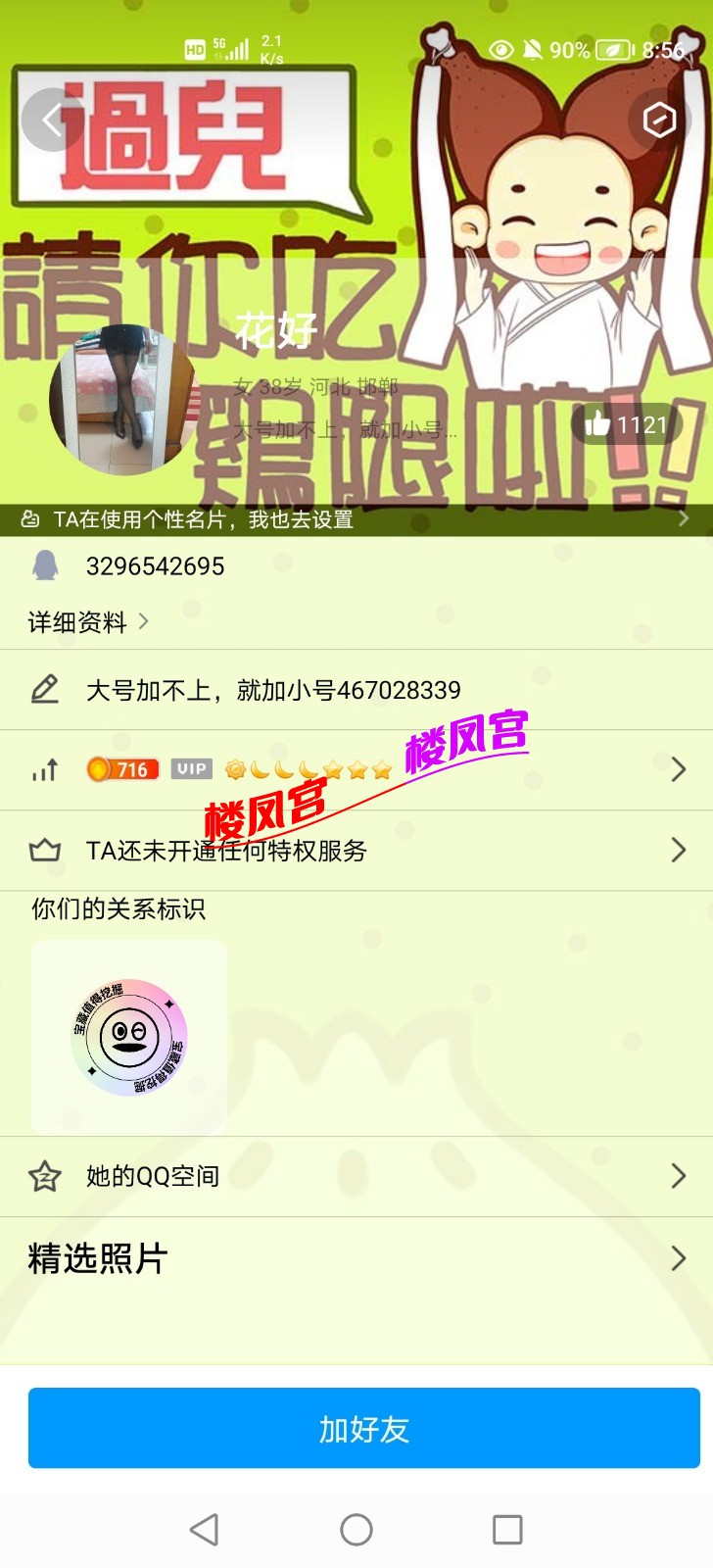Click the rainbow relationship badge
This screenshot has width=713, height=1568.
coord(127,1039)
